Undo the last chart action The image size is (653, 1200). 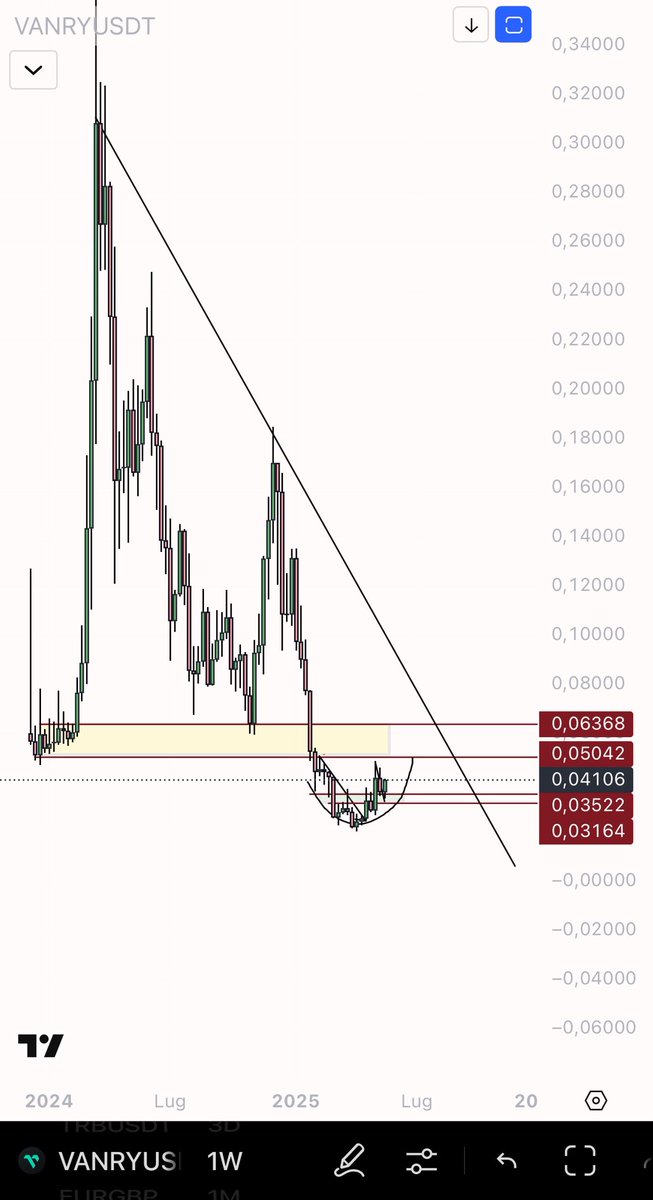coord(507,1161)
